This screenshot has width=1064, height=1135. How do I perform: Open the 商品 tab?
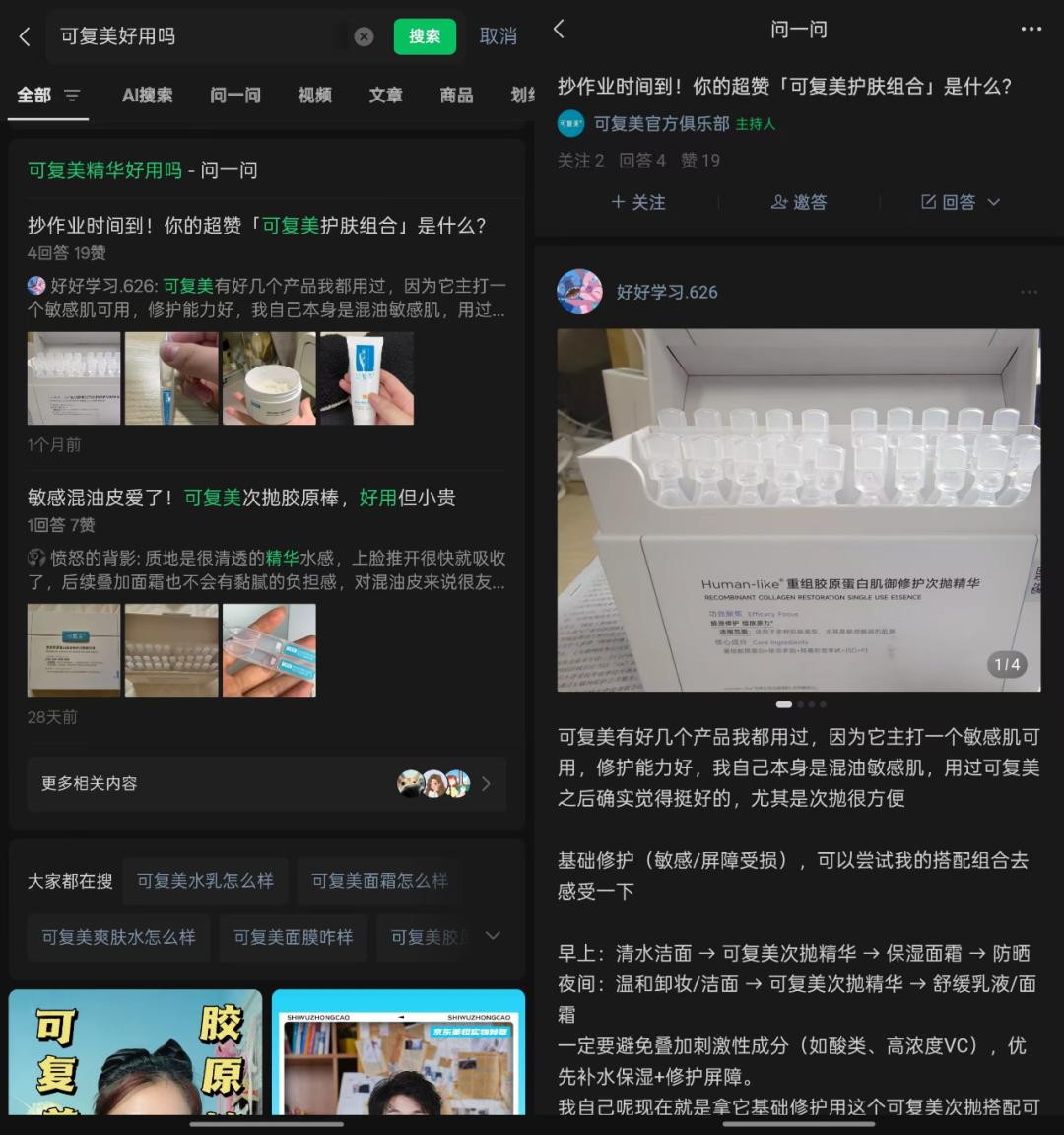(455, 96)
